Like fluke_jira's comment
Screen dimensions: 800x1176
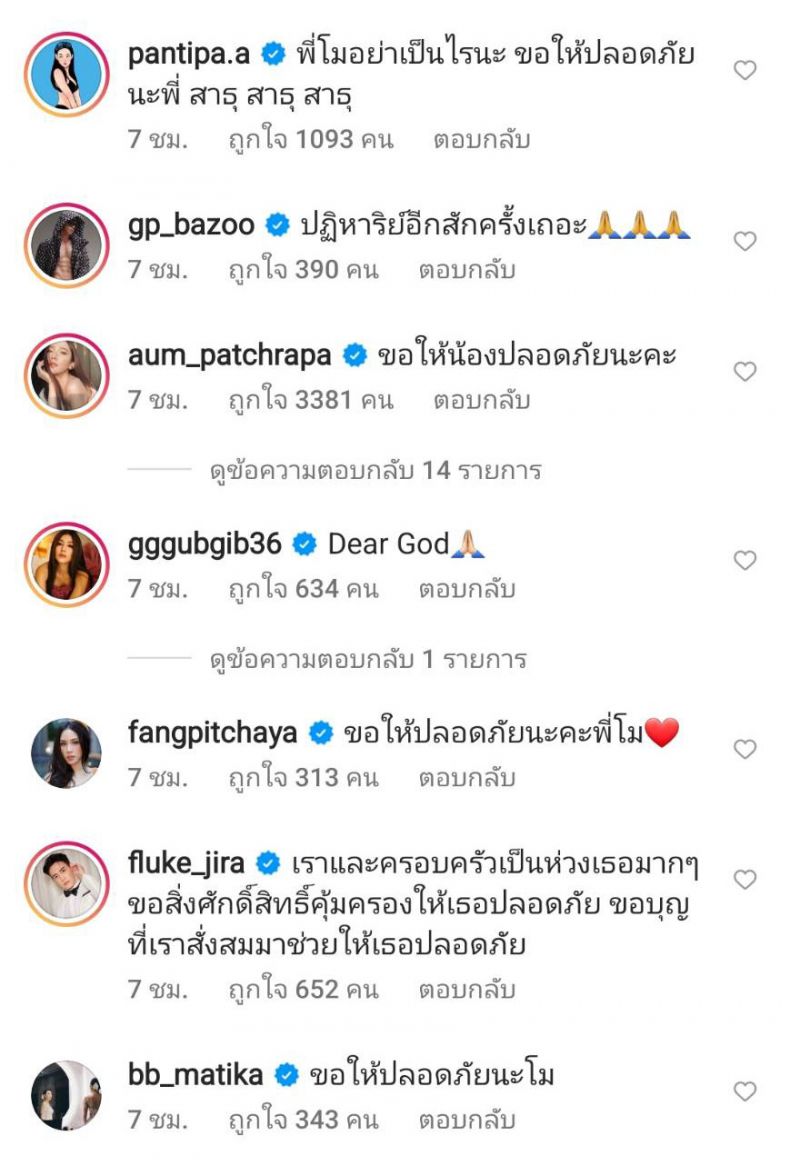click(745, 879)
